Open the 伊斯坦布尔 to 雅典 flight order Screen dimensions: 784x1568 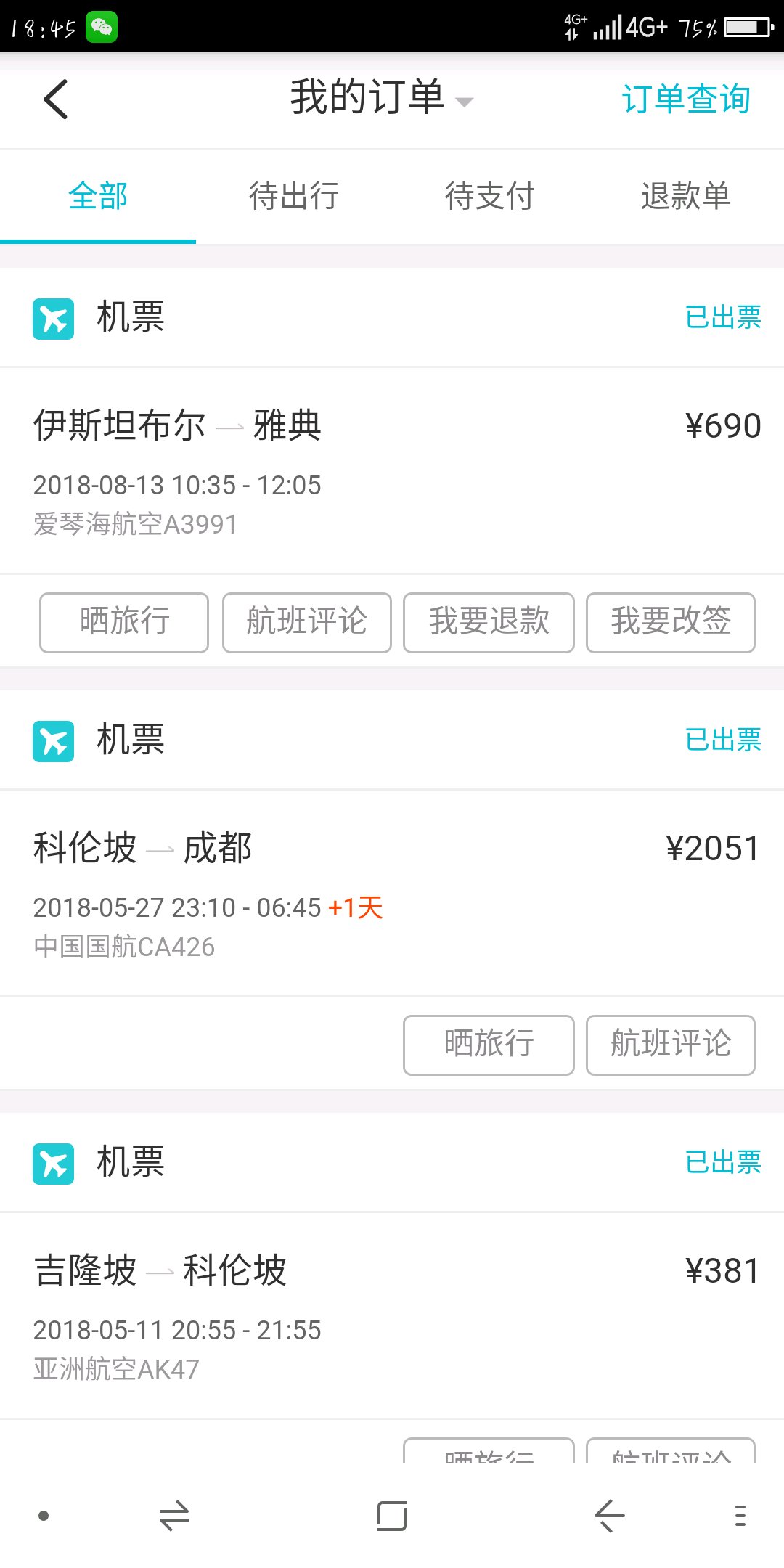pyautogui.click(x=392, y=469)
